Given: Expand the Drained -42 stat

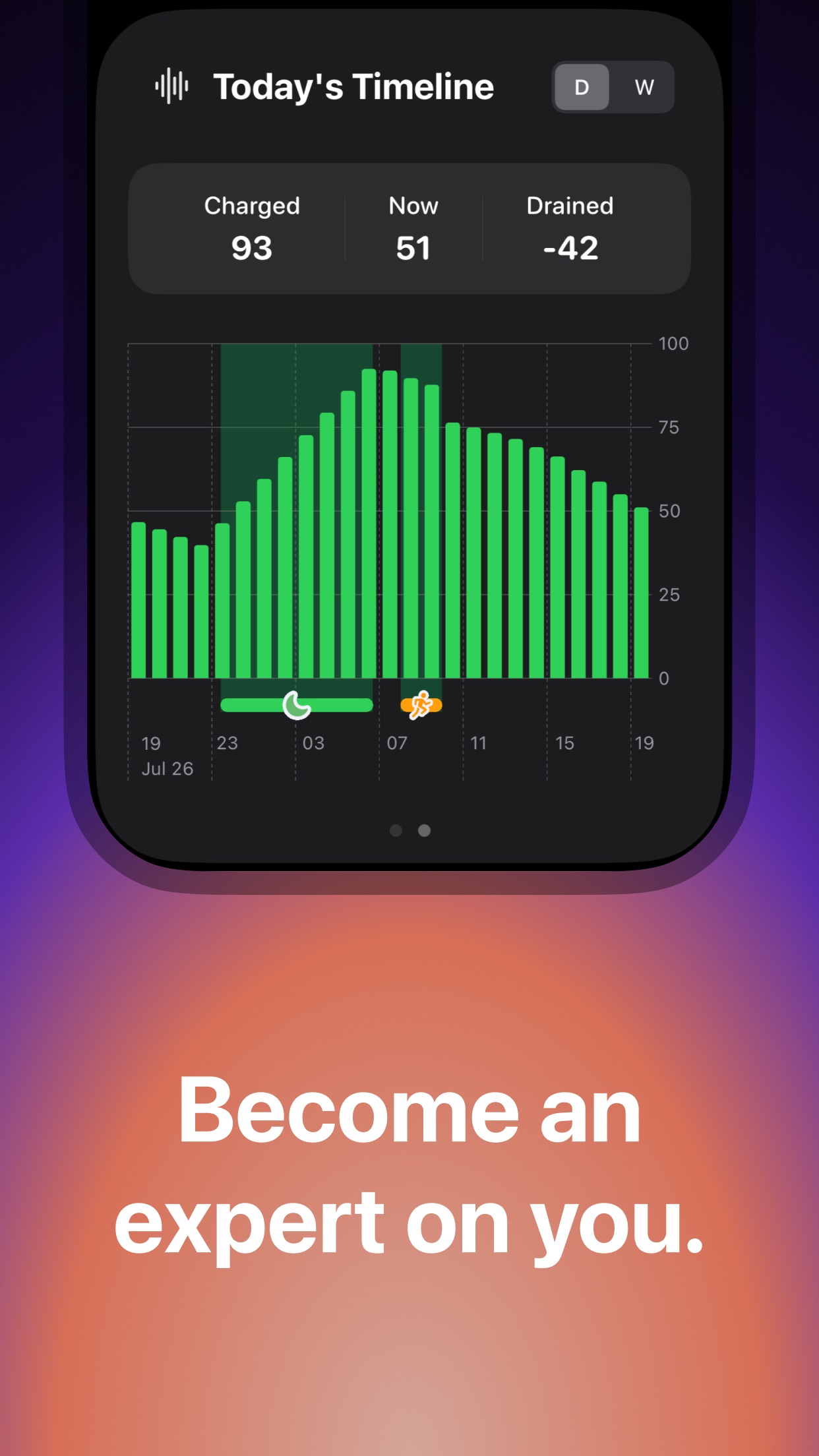Looking at the screenshot, I should [x=570, y=228].
